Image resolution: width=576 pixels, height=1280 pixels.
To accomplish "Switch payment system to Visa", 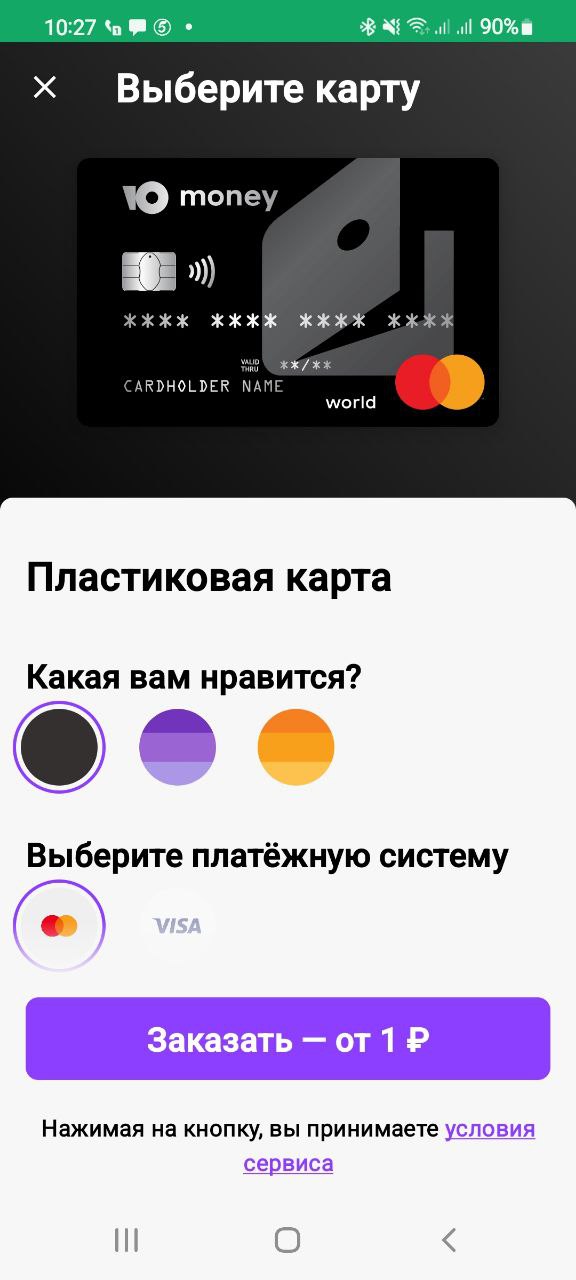I will [178, 926].
